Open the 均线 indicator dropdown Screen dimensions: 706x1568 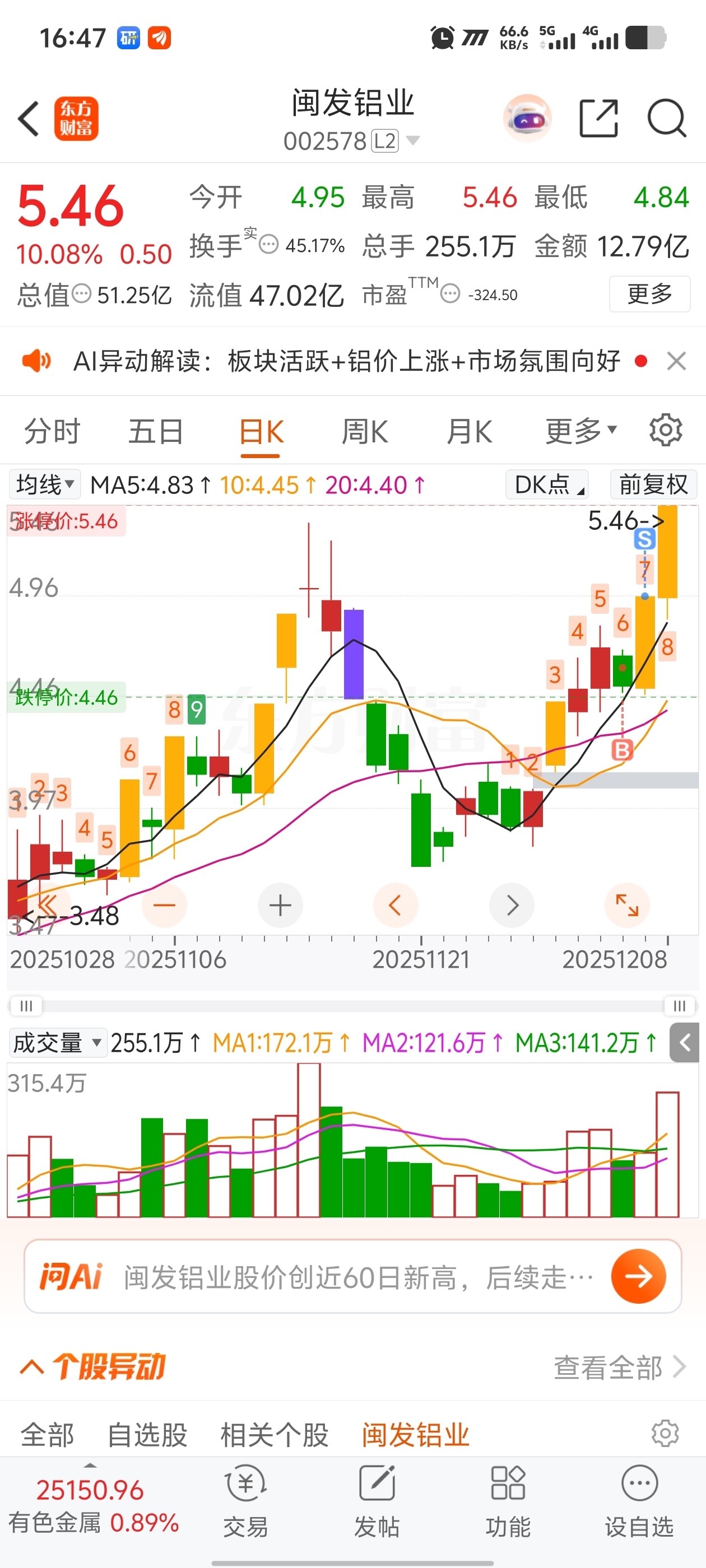[45, 484]
